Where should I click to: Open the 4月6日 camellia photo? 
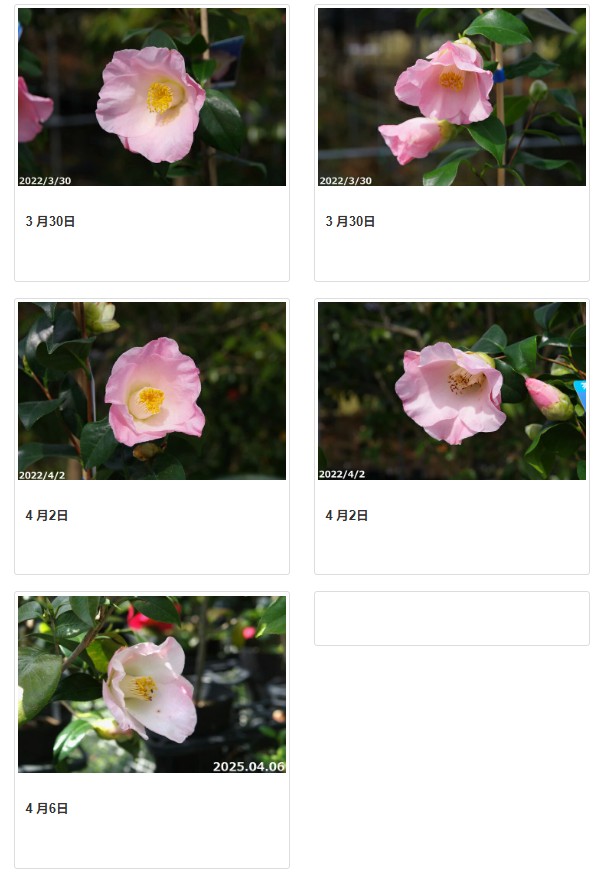(x=152, y=684)
